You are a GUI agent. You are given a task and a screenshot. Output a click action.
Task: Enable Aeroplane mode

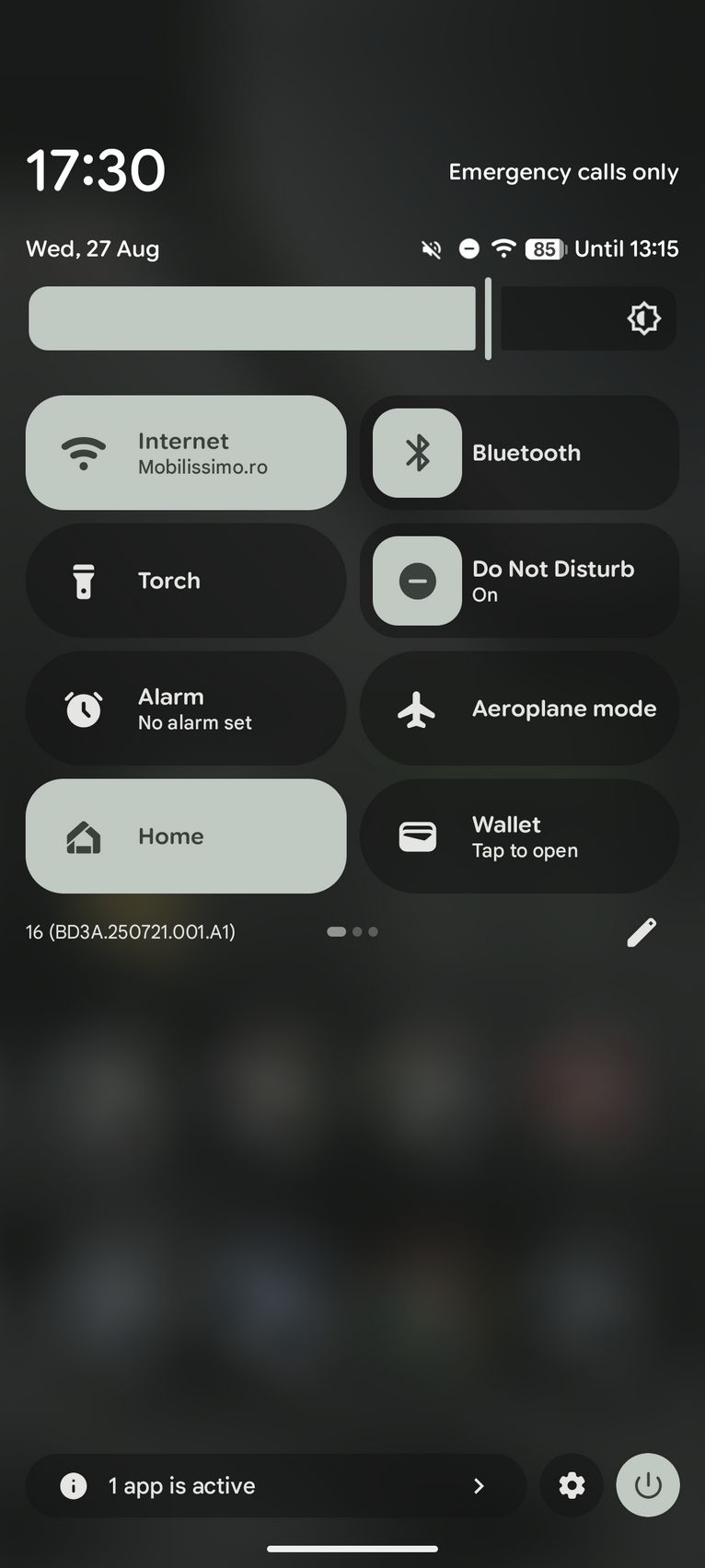click(x=519, y=709)
